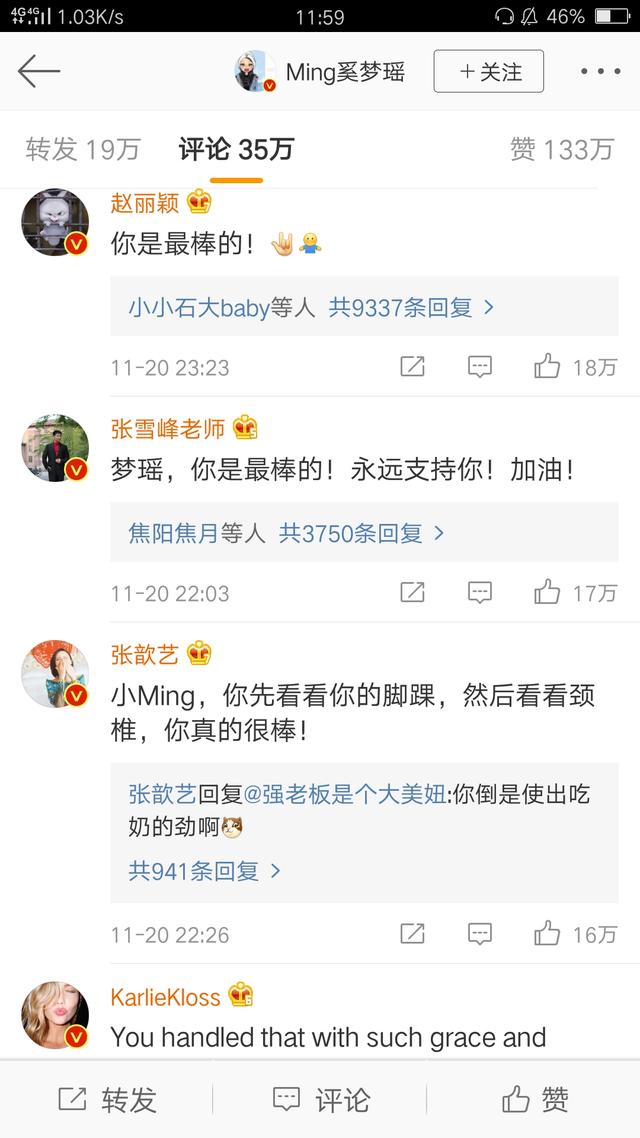640x1138 pixels.
Task: Follow Ming奚梦瑶 with the 关注 button
Action: 489,72
